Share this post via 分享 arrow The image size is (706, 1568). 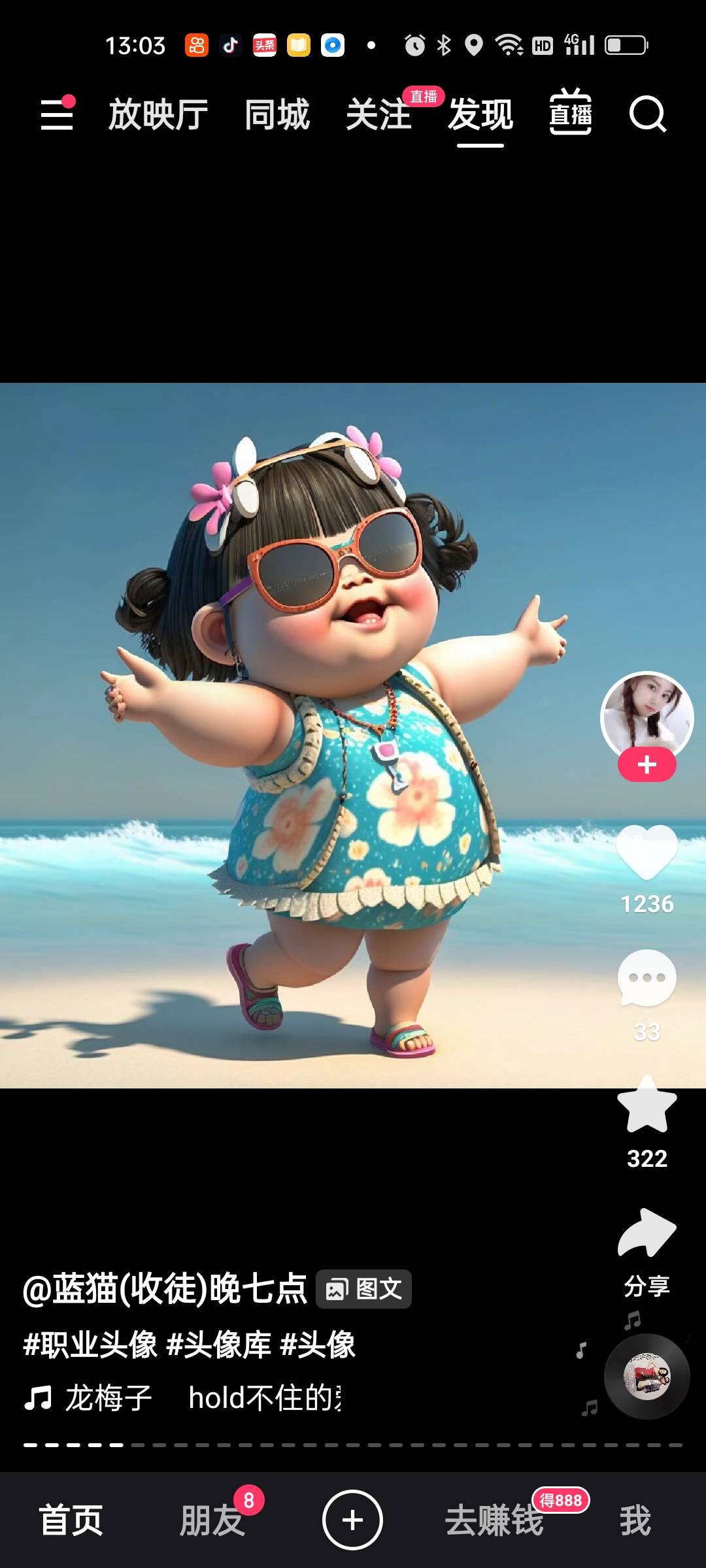click(x=647, y=1233)
